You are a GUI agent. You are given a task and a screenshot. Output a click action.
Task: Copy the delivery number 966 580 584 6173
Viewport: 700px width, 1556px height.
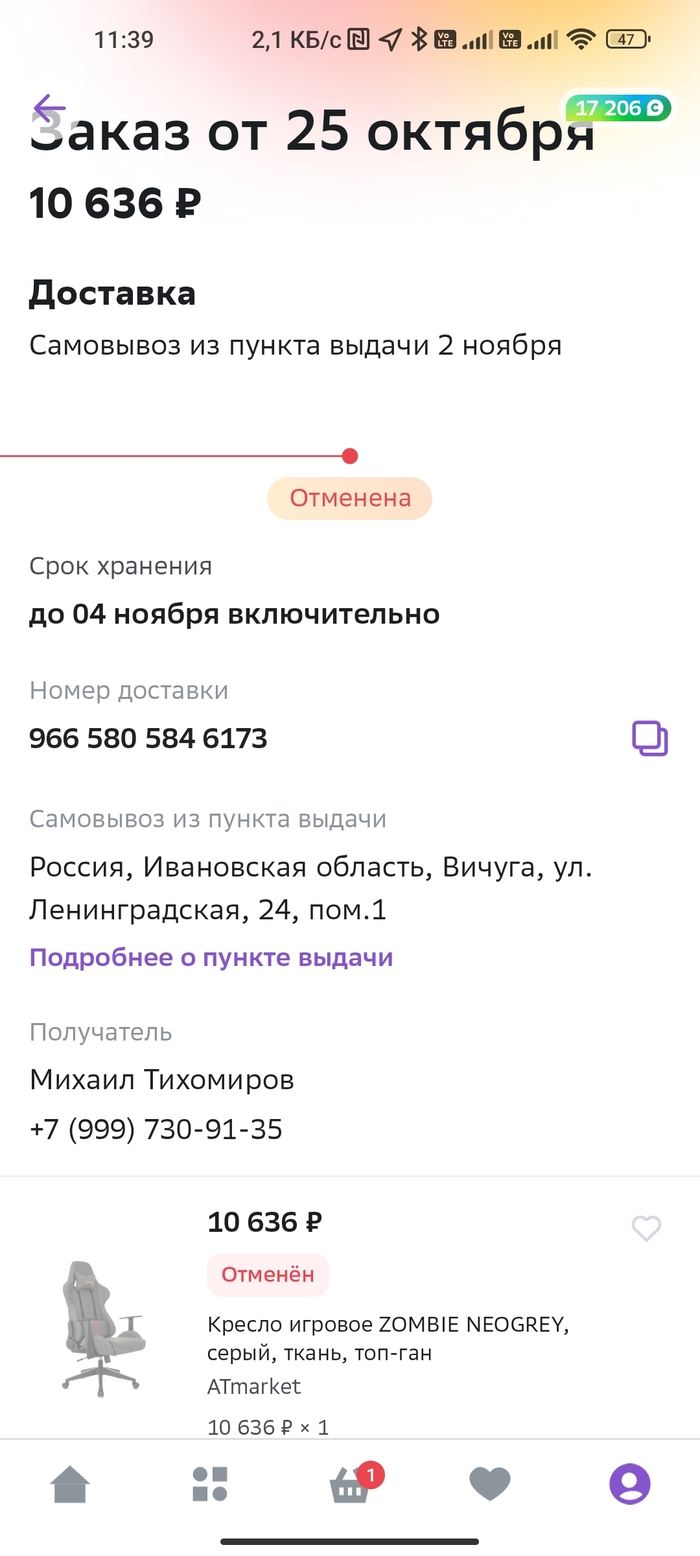[x=649, y=739]
